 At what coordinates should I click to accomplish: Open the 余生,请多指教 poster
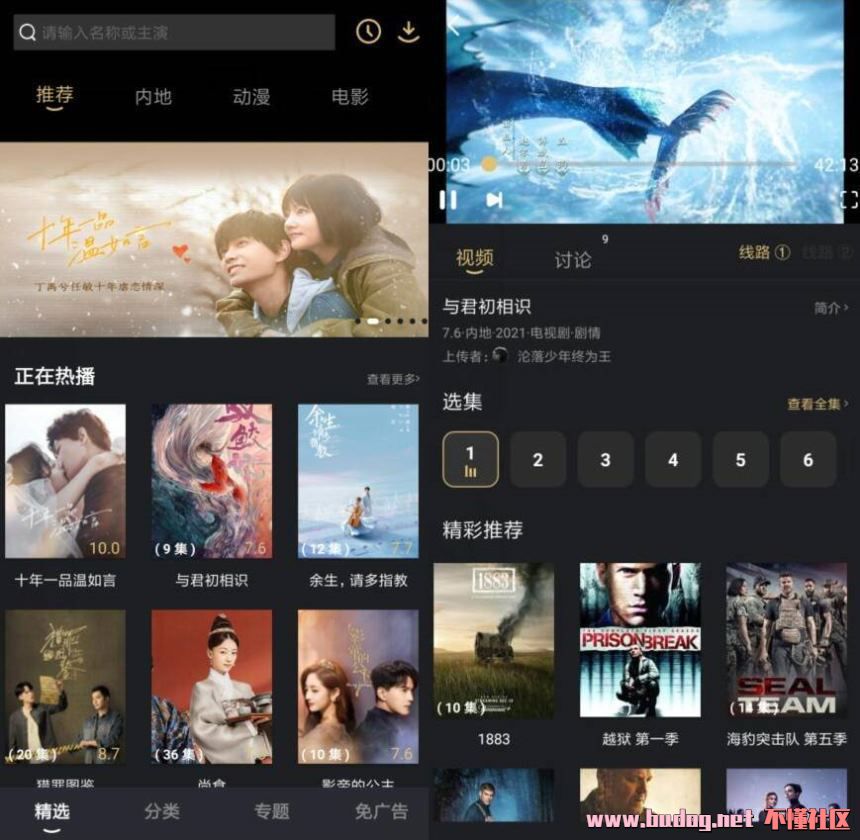[x=358, y=481]
